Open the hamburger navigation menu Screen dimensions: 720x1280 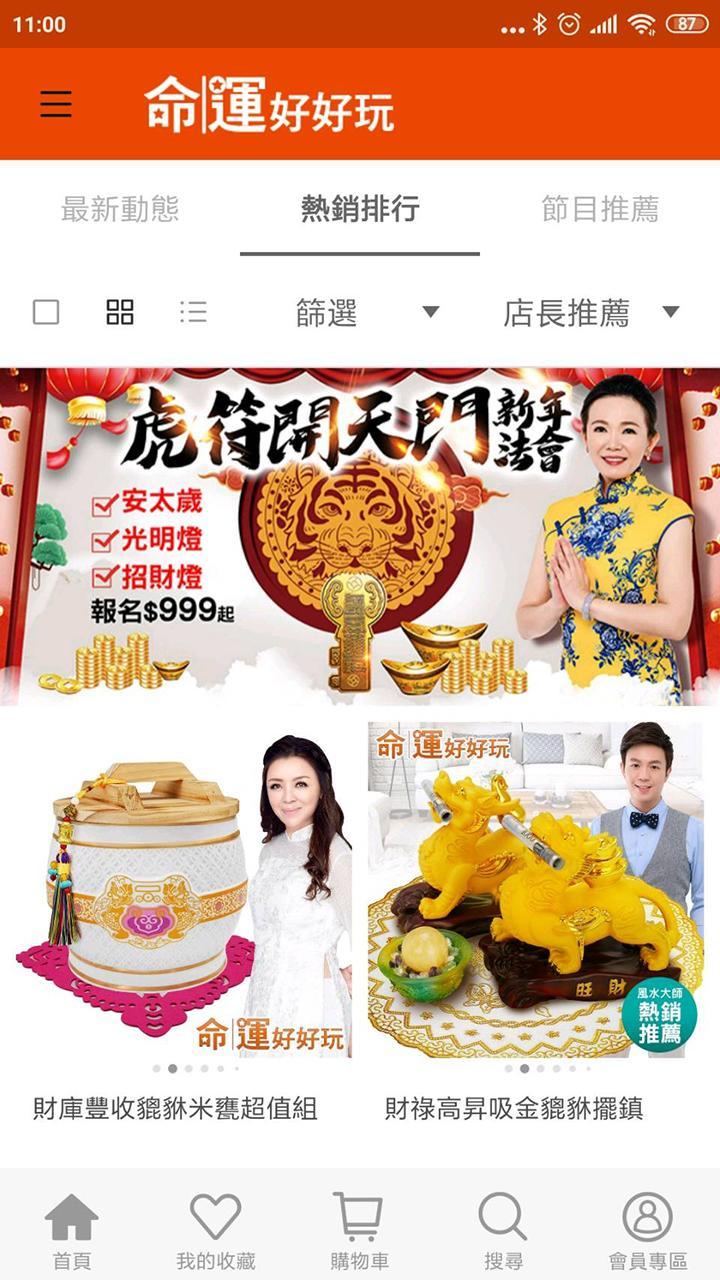coord(55,101)
